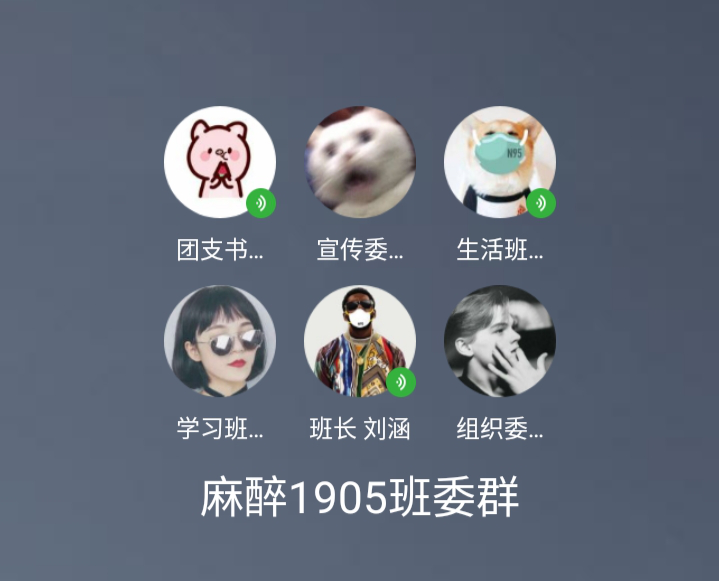719x581 pixels.
Task: Select the masked dog avatar labeled 生活班
Action: pos(500,162)
